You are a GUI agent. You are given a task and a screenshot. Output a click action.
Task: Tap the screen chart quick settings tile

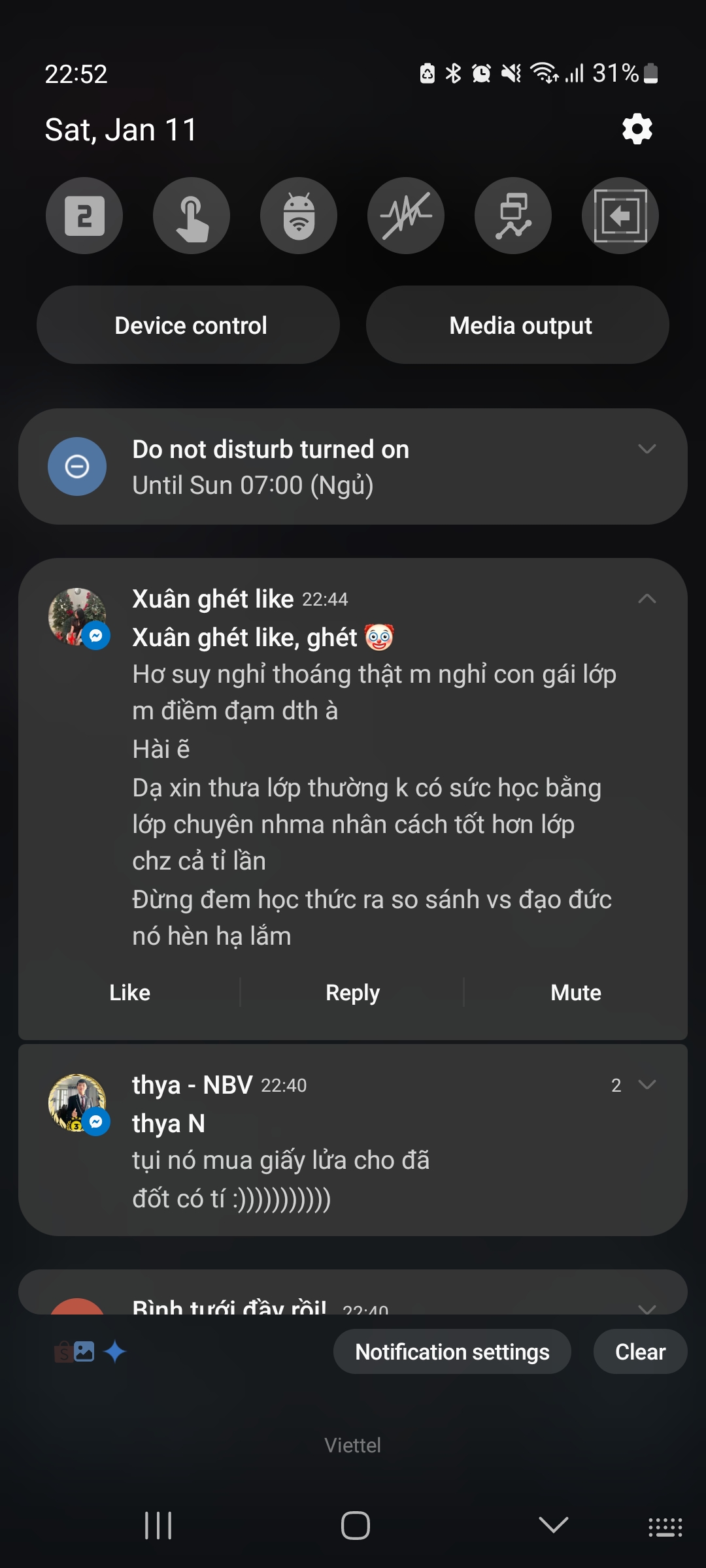[x=513, y=216]
